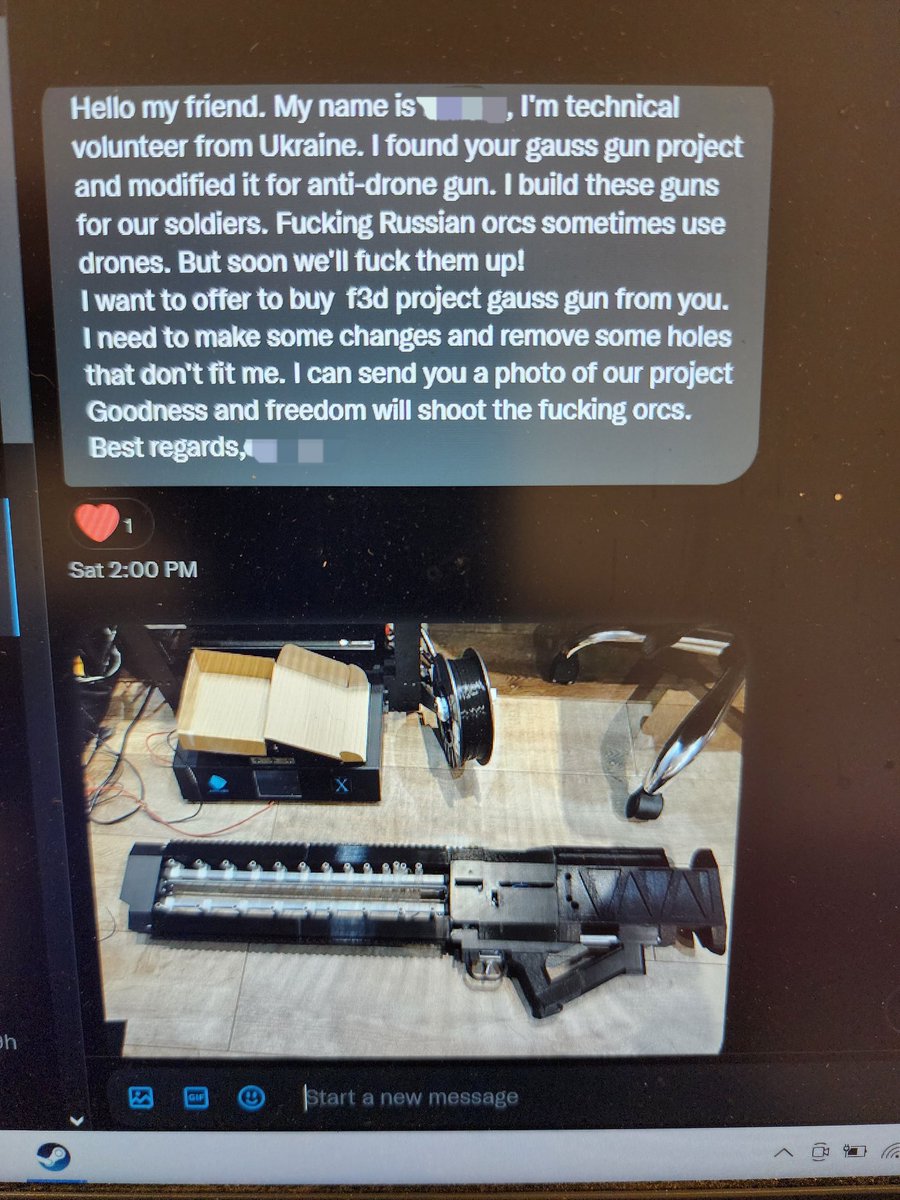Open Steam from the taskbar
900x1200 pixels.
click(x=54, y=1158)
